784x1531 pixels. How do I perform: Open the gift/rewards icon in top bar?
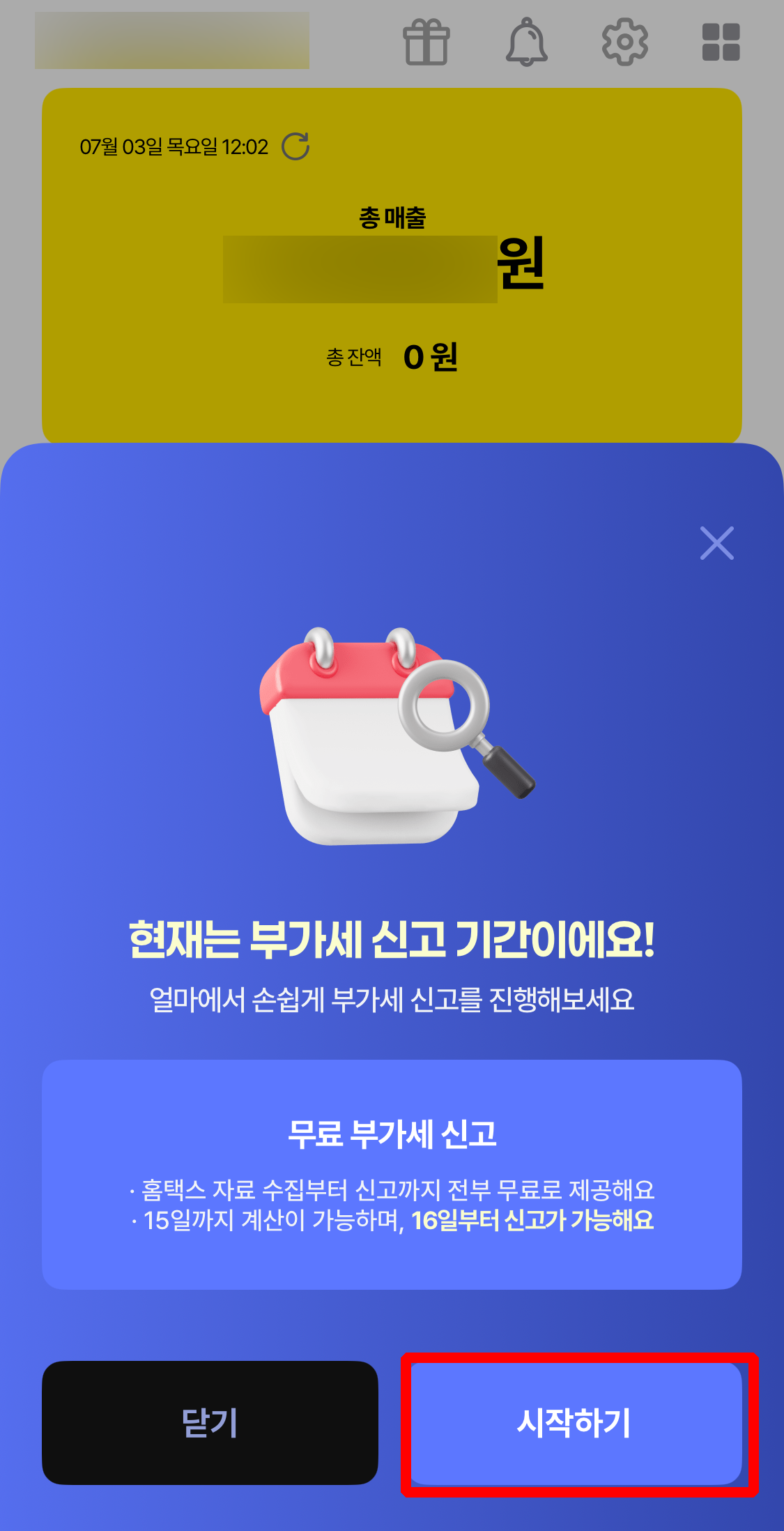[x=427, y=43]
